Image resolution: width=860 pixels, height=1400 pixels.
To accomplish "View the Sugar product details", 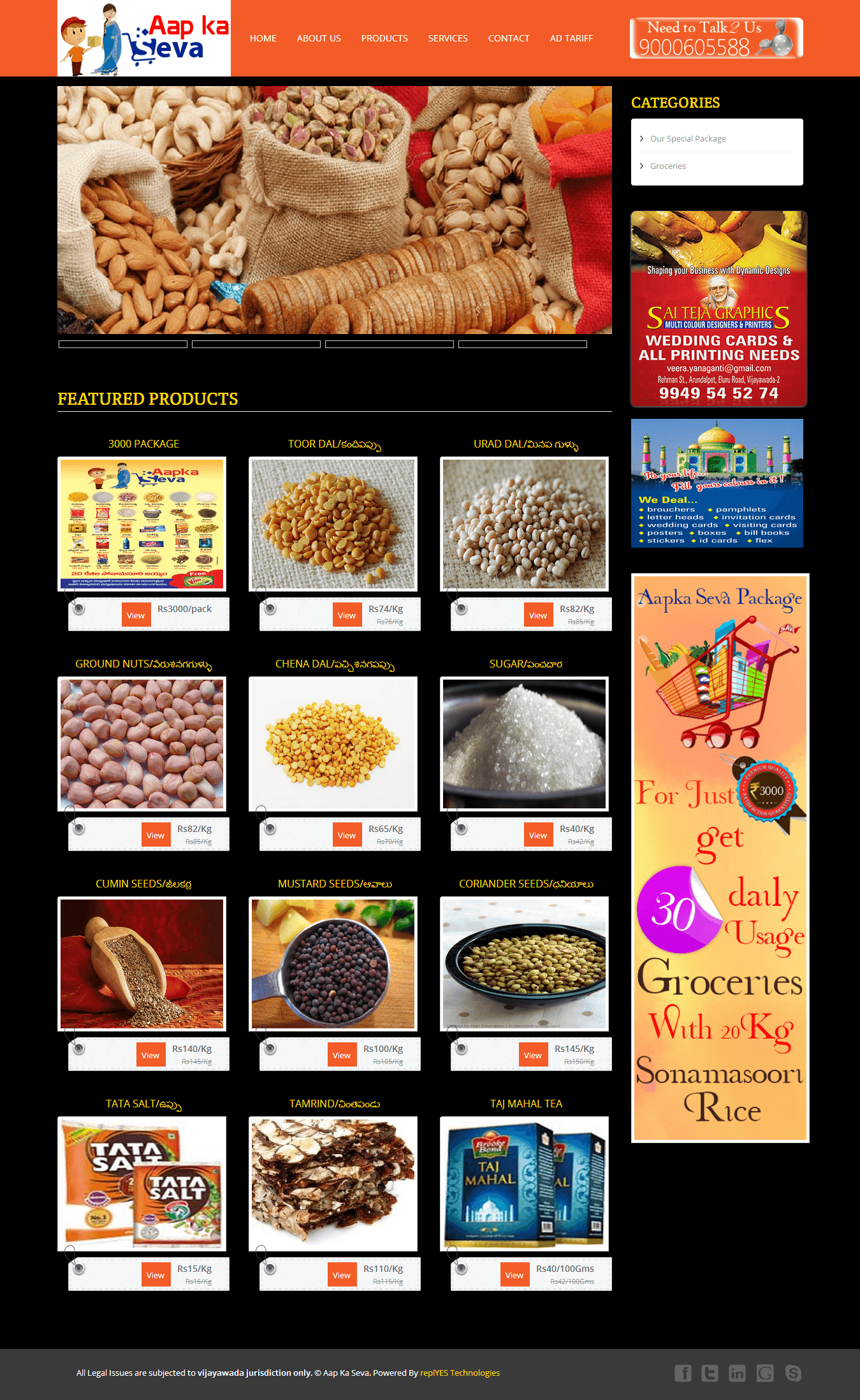I will (538, 835).
